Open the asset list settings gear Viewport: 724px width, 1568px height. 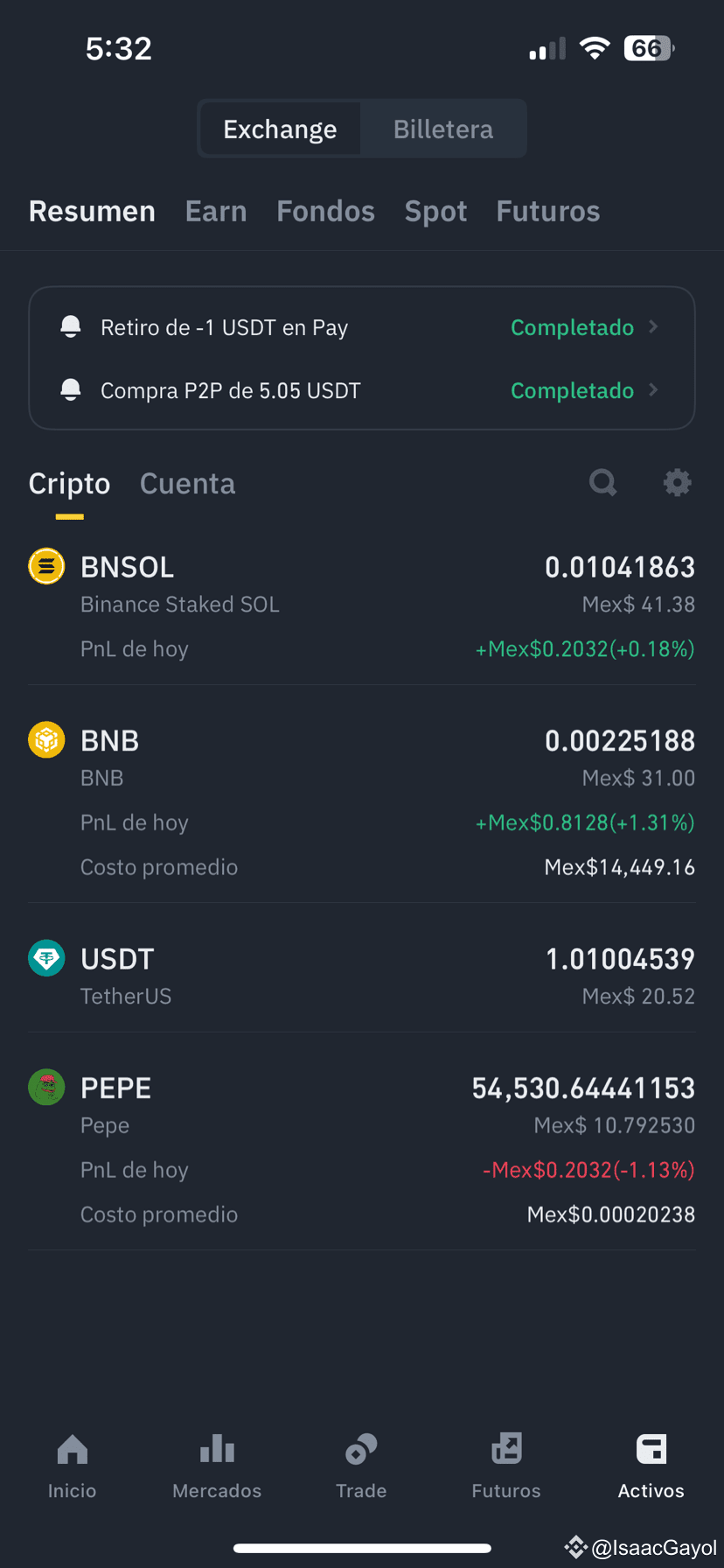677,482
